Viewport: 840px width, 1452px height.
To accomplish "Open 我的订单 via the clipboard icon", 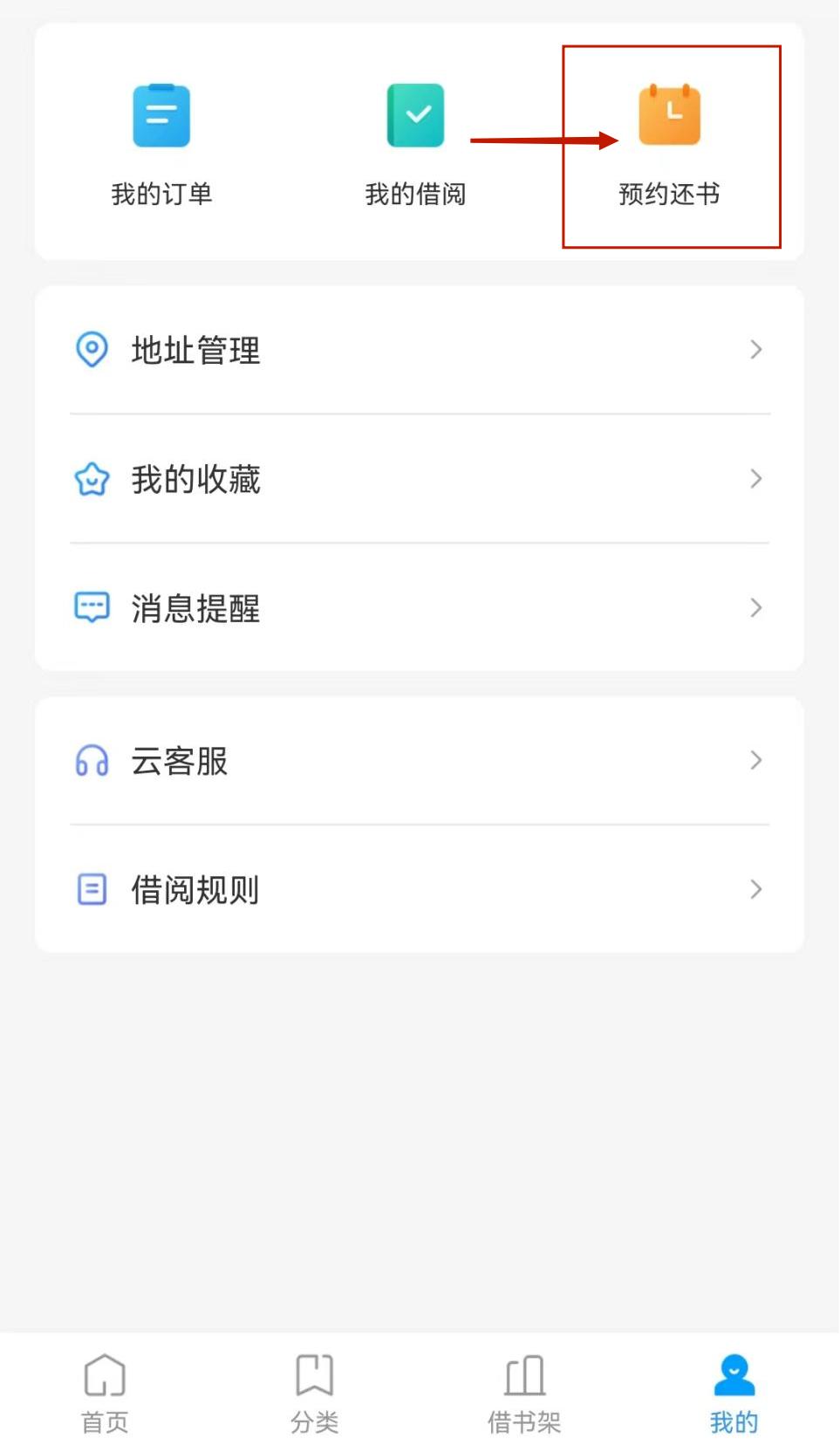I will (160, 114).
